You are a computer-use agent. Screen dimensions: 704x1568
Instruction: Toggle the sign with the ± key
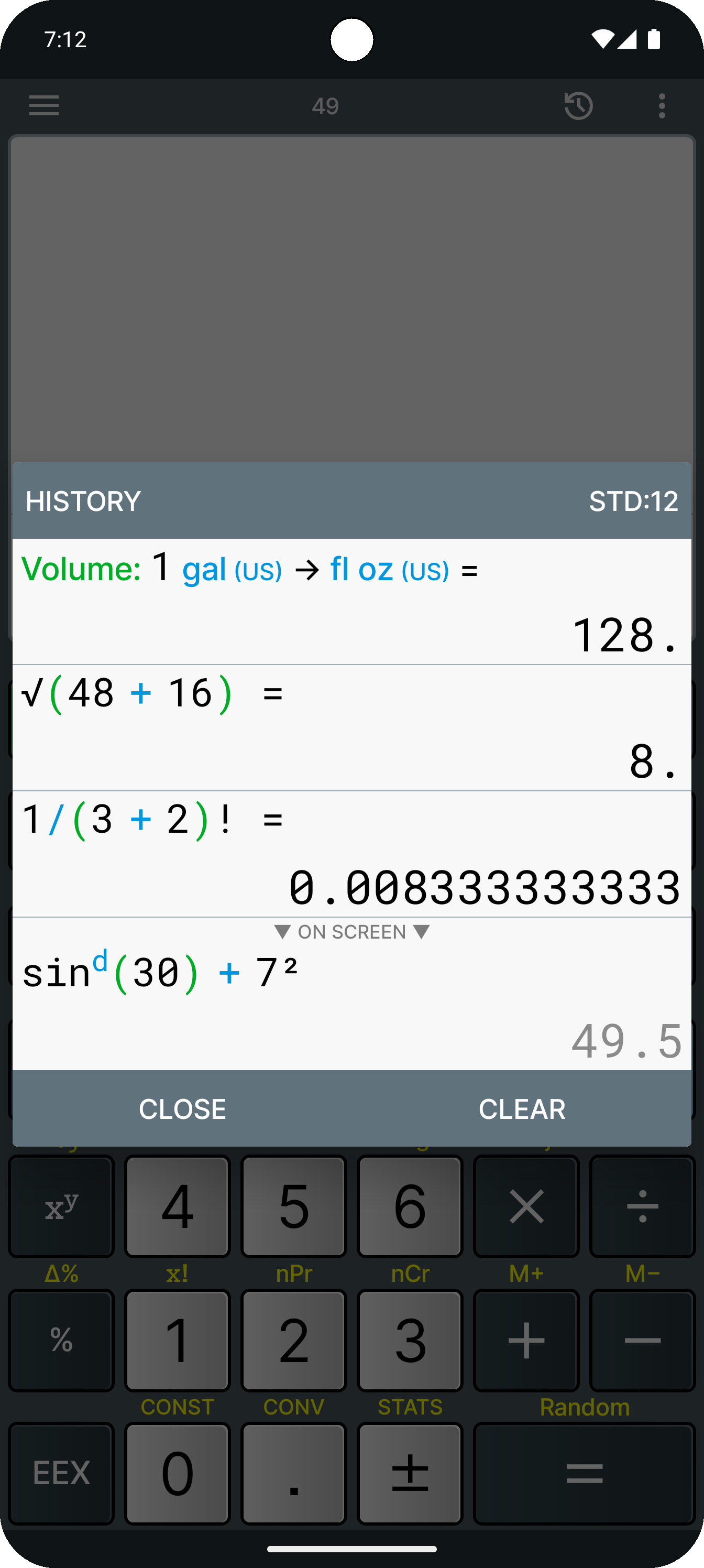coord(410,1473)
